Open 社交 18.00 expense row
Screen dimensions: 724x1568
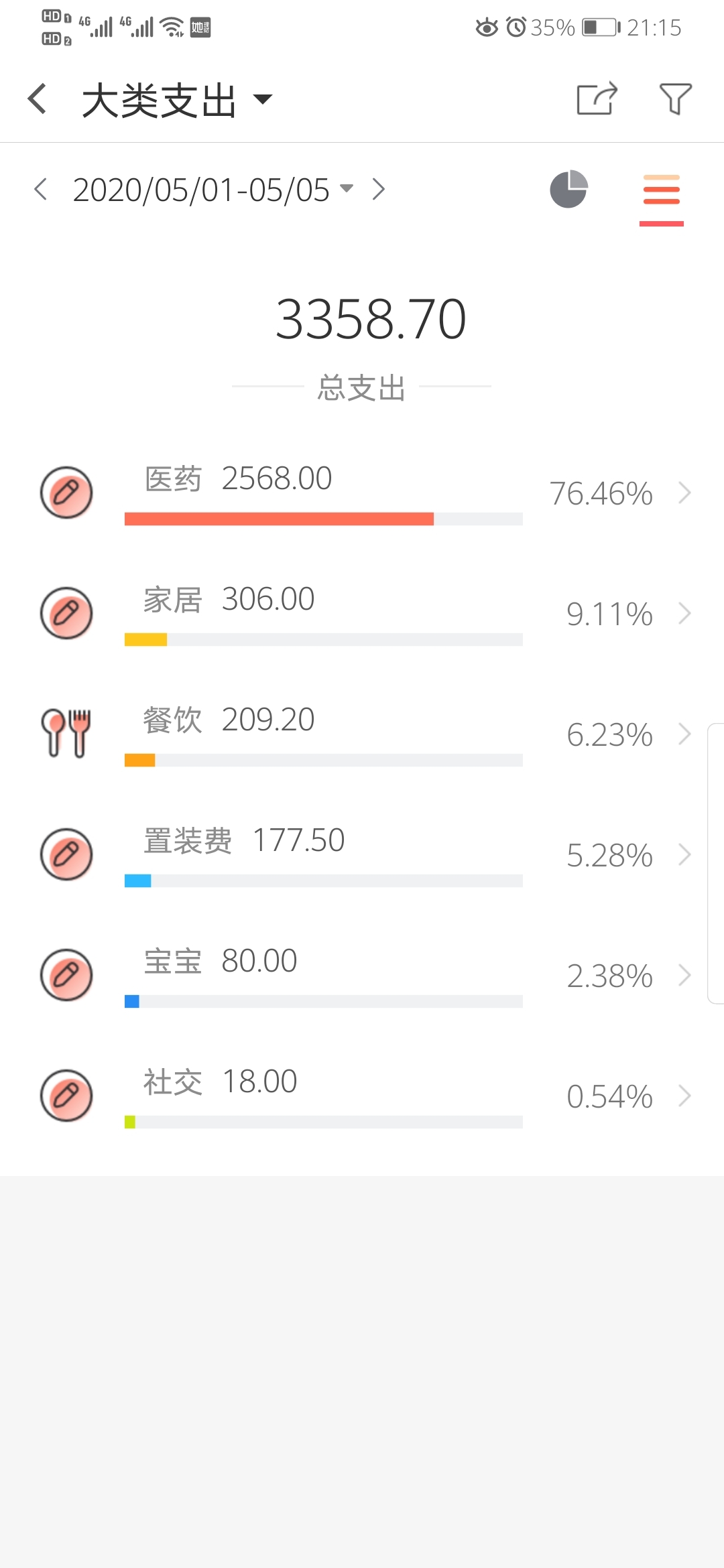[x=362, y=1096]
